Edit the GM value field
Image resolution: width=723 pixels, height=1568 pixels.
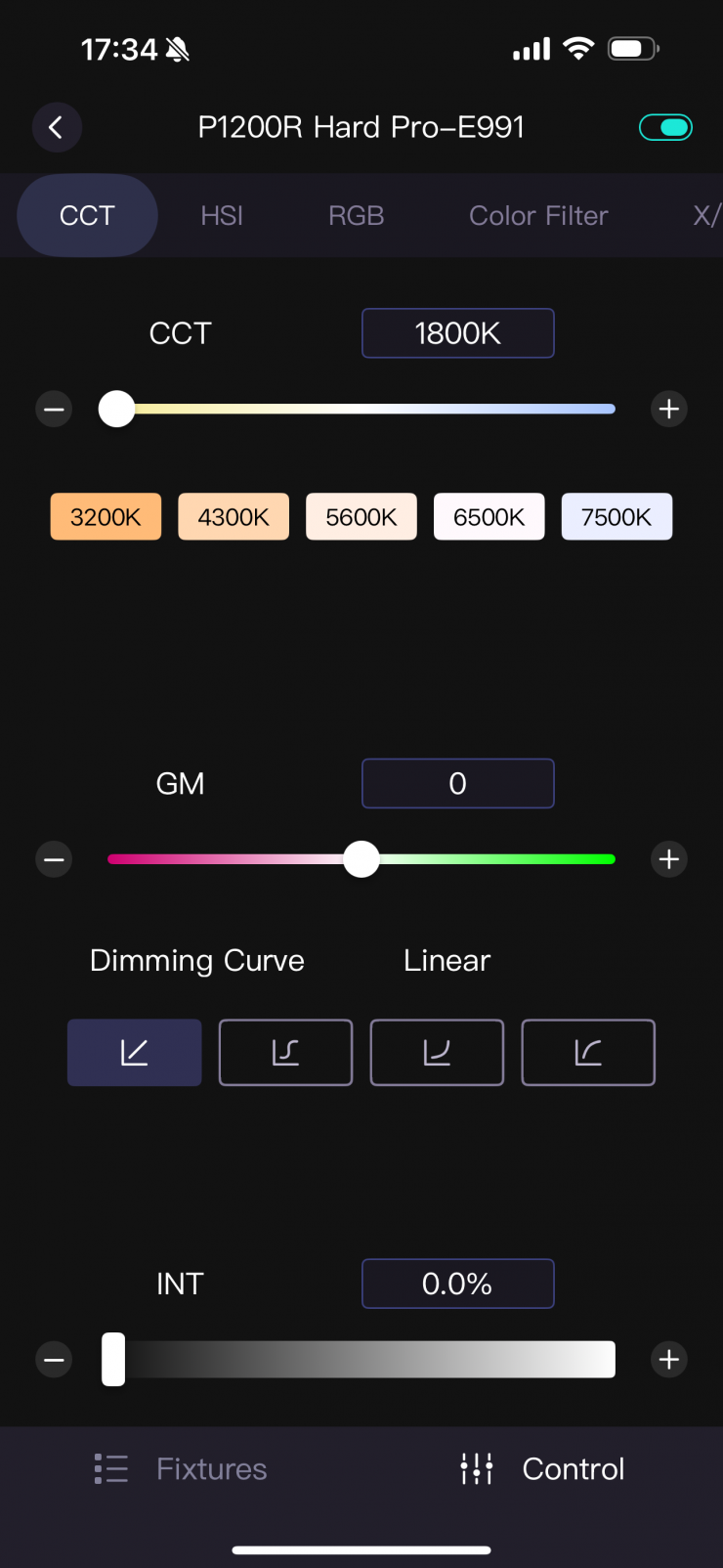click(x=457, y=783)
